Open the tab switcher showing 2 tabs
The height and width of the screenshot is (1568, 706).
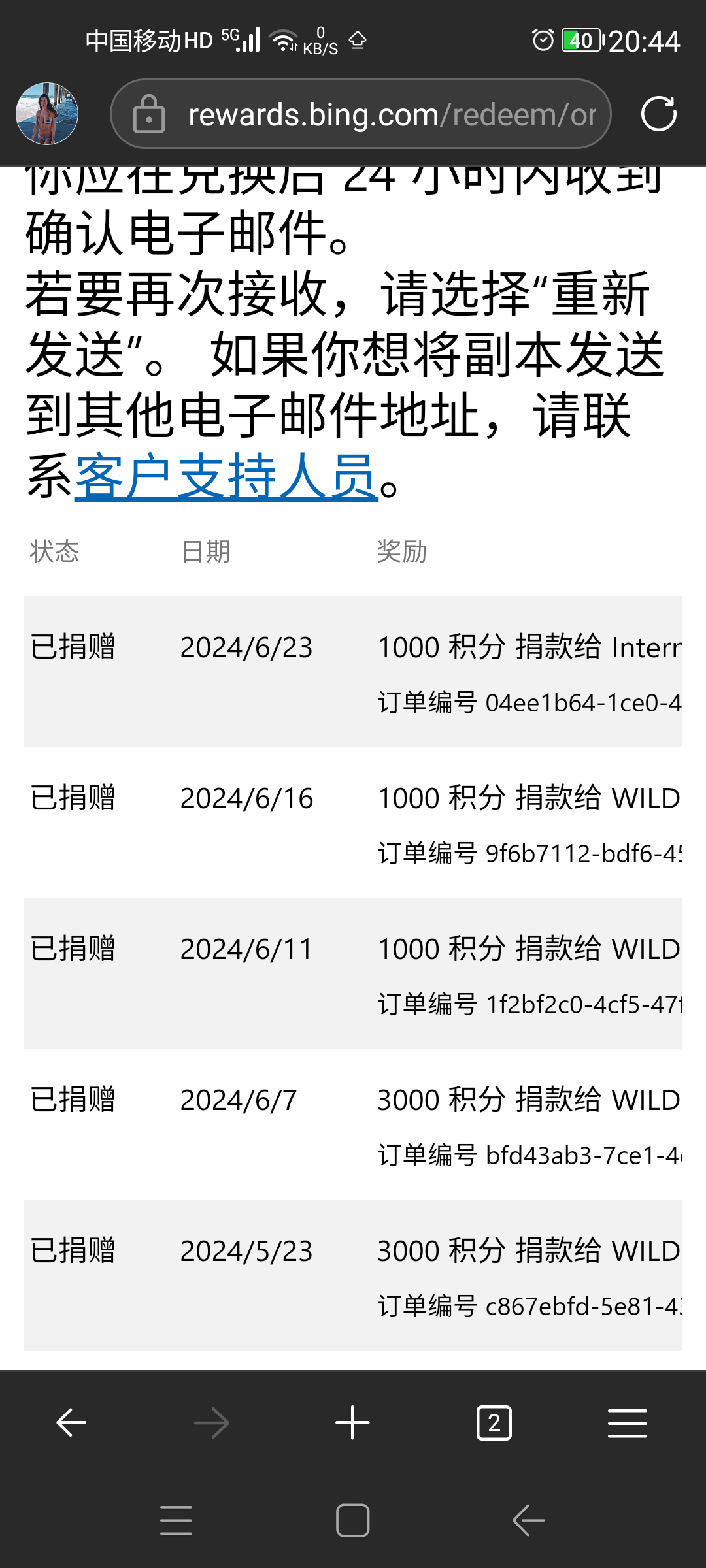[x=494, y=1422]
